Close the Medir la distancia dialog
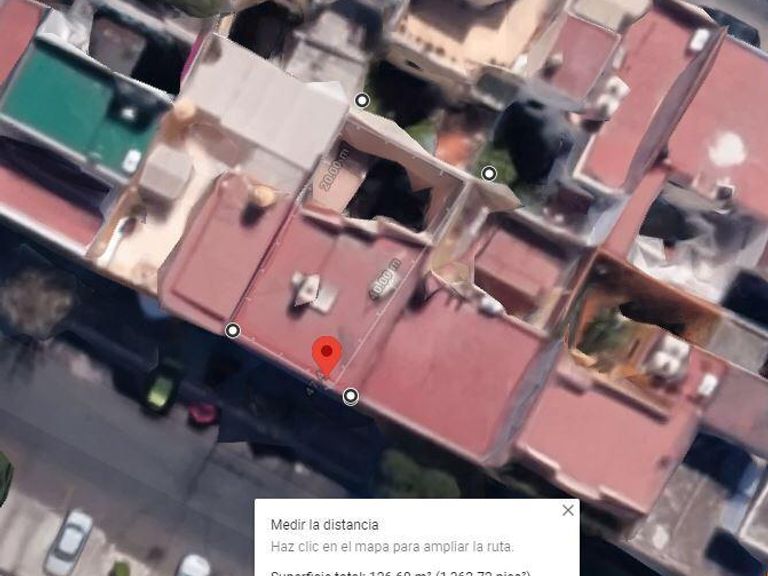Image resolution: width=768 pixels, height=576 pixels. (568, 511)
